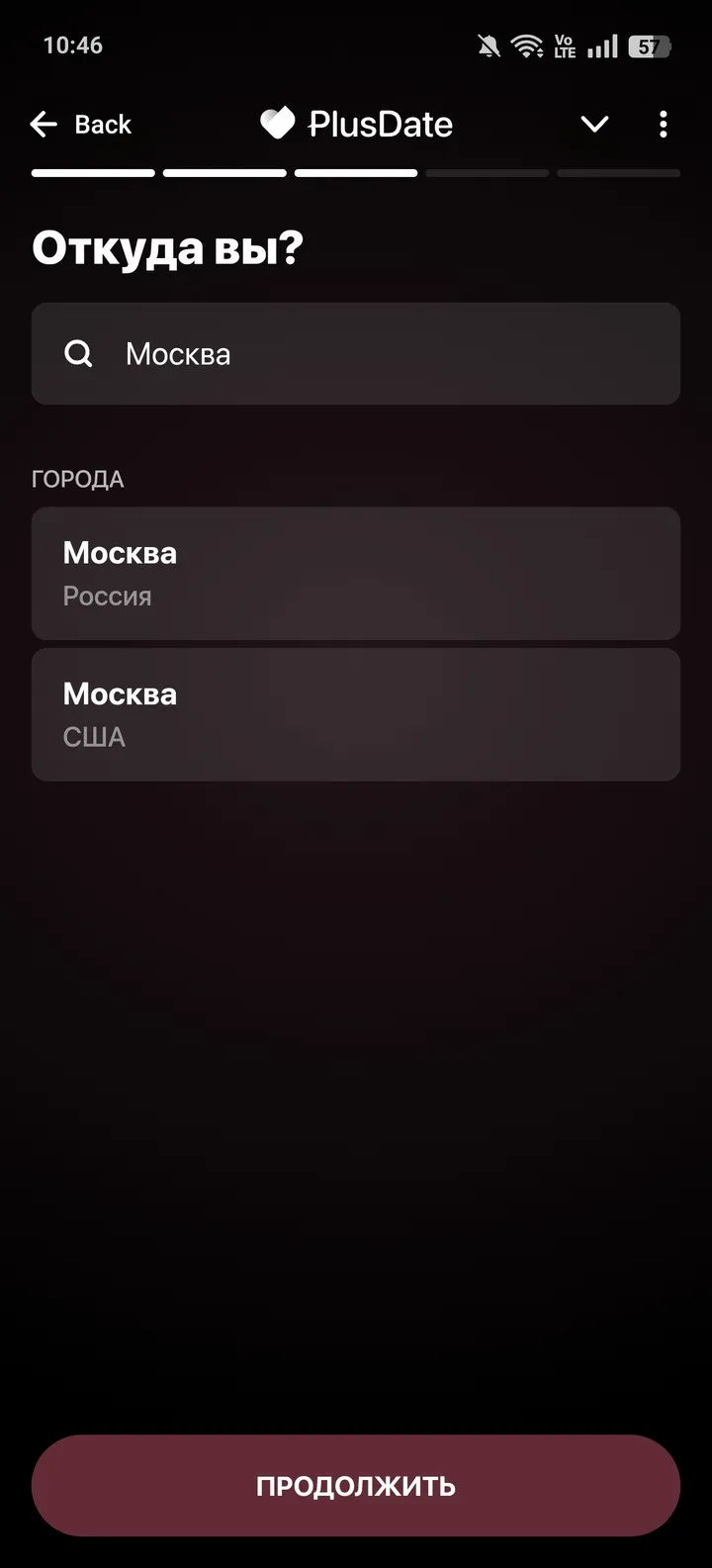Tap the Back label at top left
Image resolution: width=712 pixels, height=1568 pixels.
(x=102, y=124)
